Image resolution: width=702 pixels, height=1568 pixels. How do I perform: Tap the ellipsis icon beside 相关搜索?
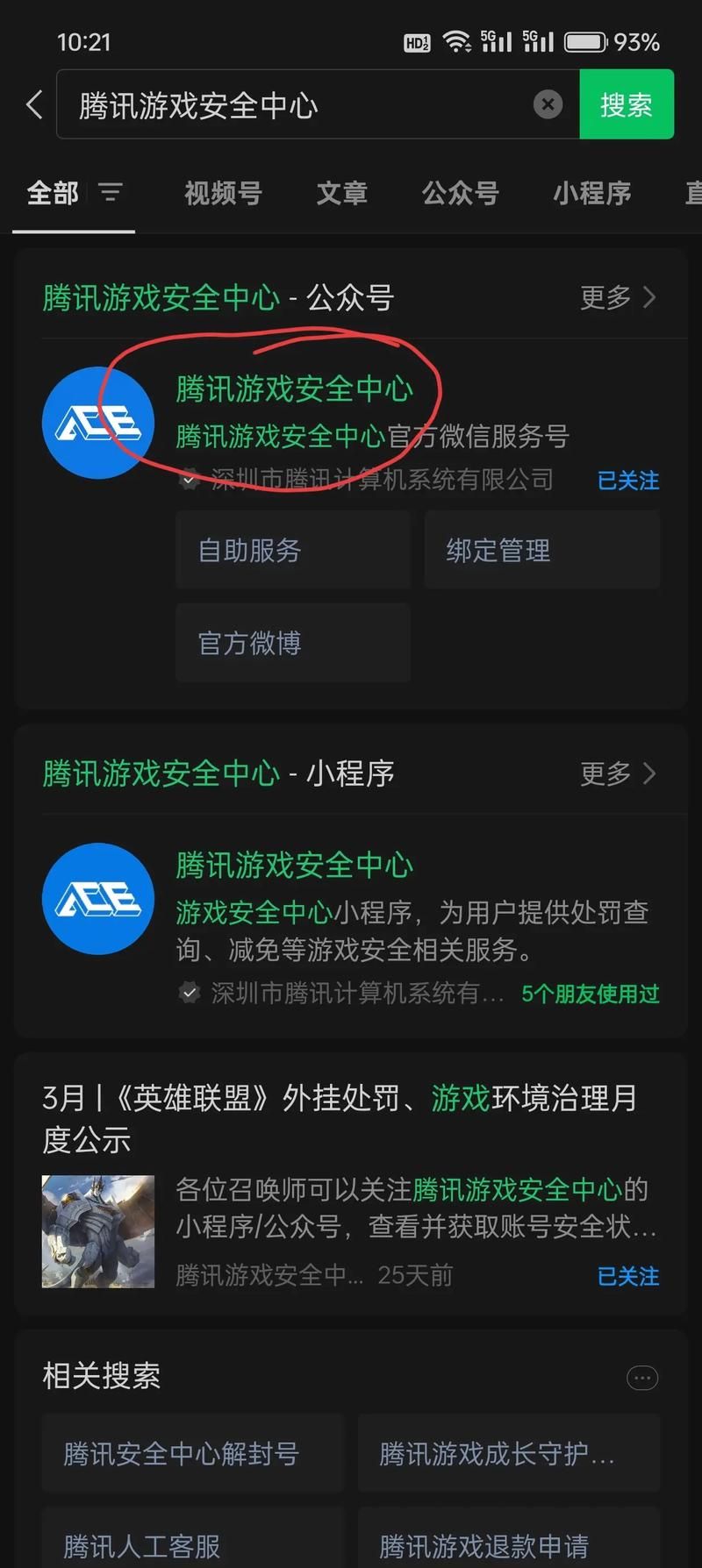click(x=642, y=1378)
